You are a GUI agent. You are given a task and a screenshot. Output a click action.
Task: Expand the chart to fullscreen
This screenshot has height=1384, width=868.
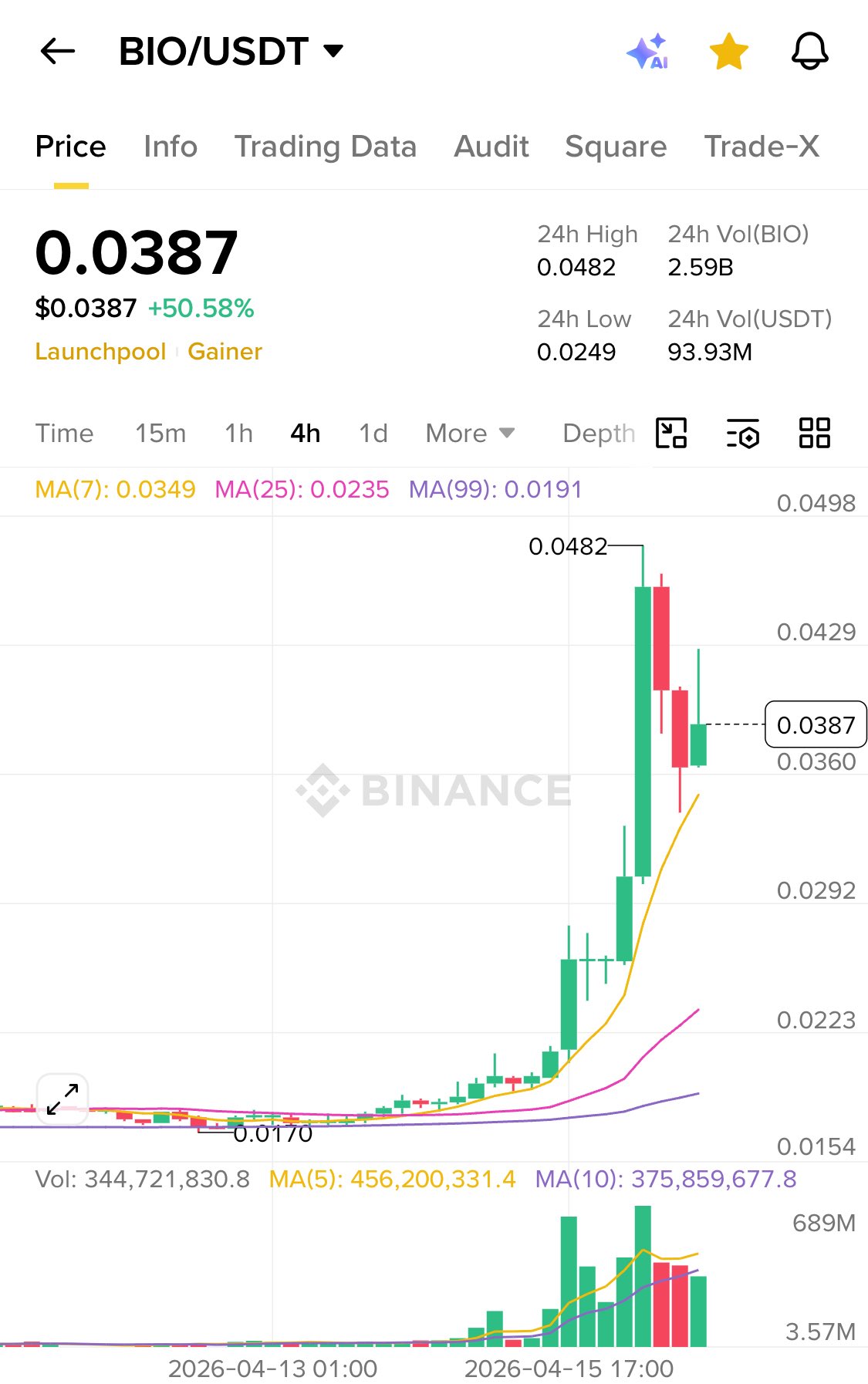point(62,1099)
